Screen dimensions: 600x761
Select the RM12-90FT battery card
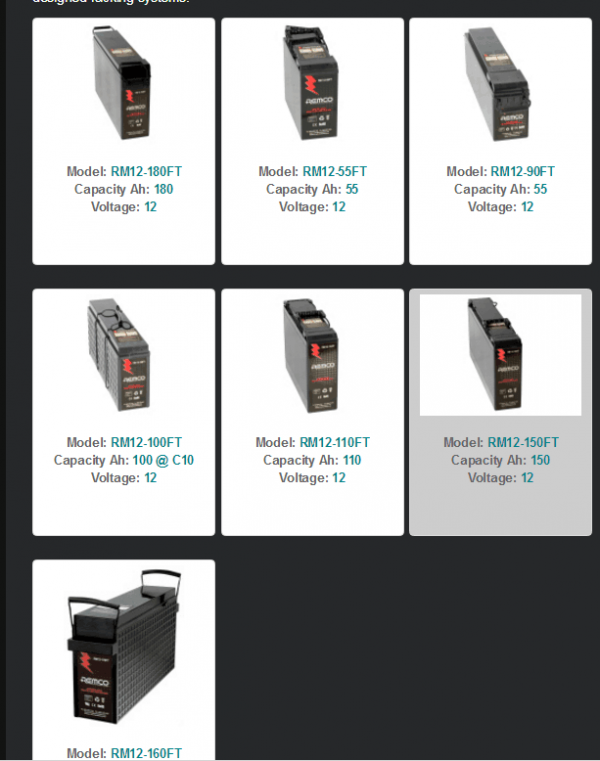(500, 140)
